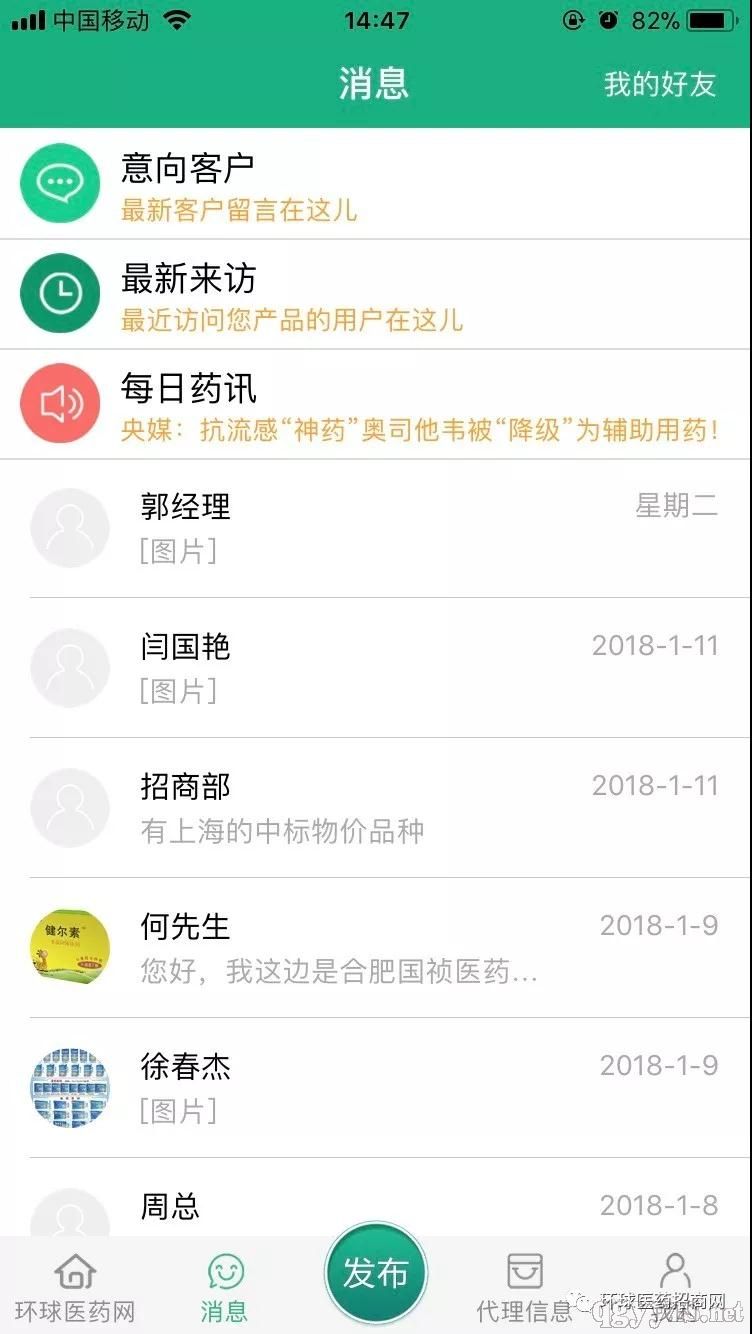The height and width of the screenshot is (1334, 752).
Task: Open 我的好友 friends list
Action: point(660,84)
